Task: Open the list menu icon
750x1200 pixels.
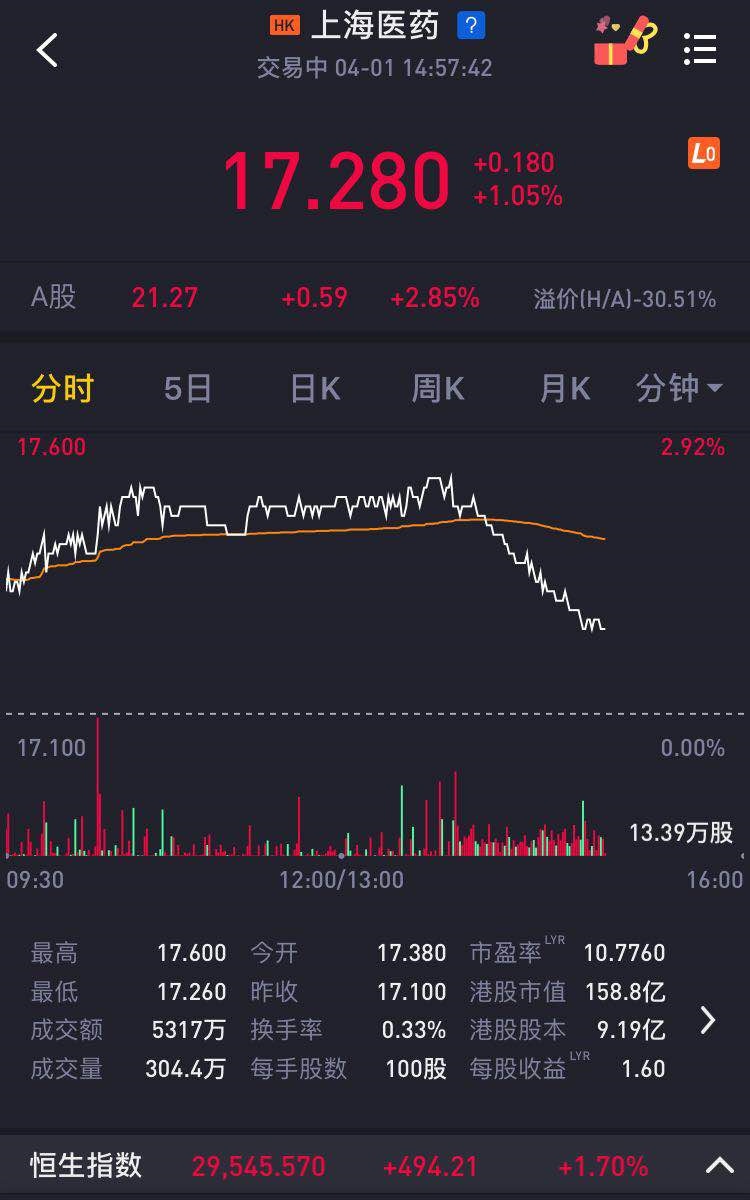Action: (700, 48)
